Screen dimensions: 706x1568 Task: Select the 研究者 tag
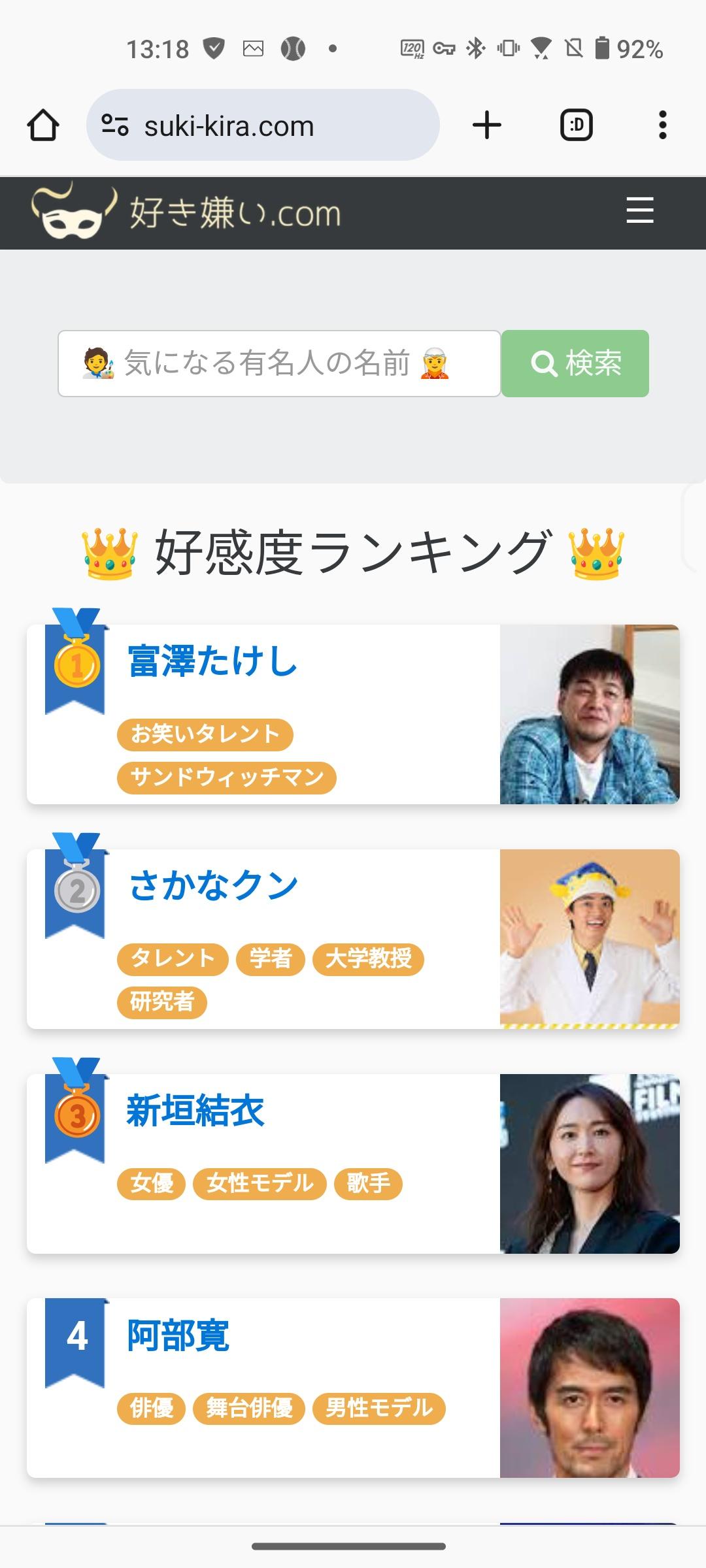pyautogui.click(x=162, y=1002)
